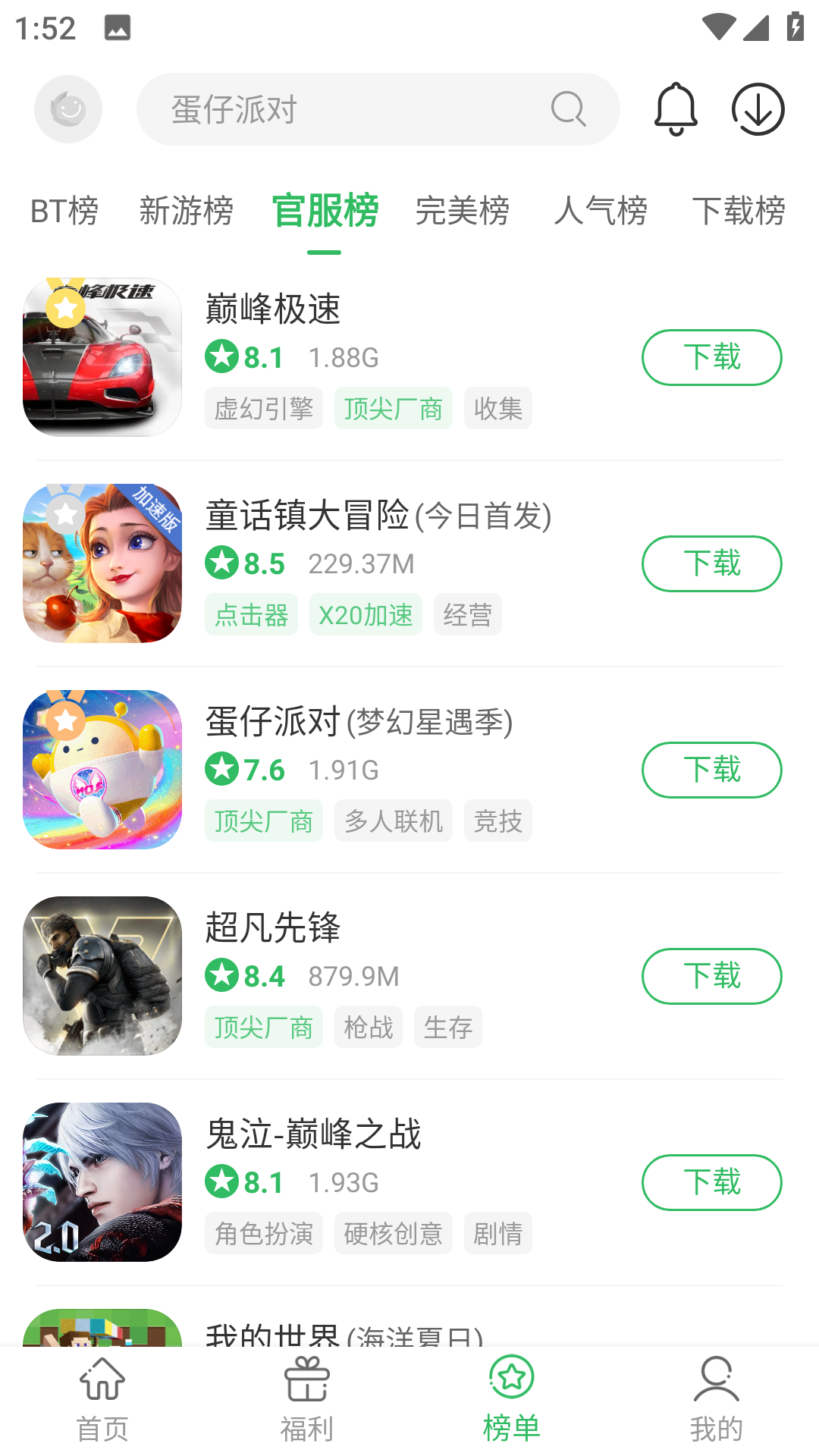This screenshot has width=819, height=1456.
Task: Open the 超凡先锋 game details
Action: 273,928
